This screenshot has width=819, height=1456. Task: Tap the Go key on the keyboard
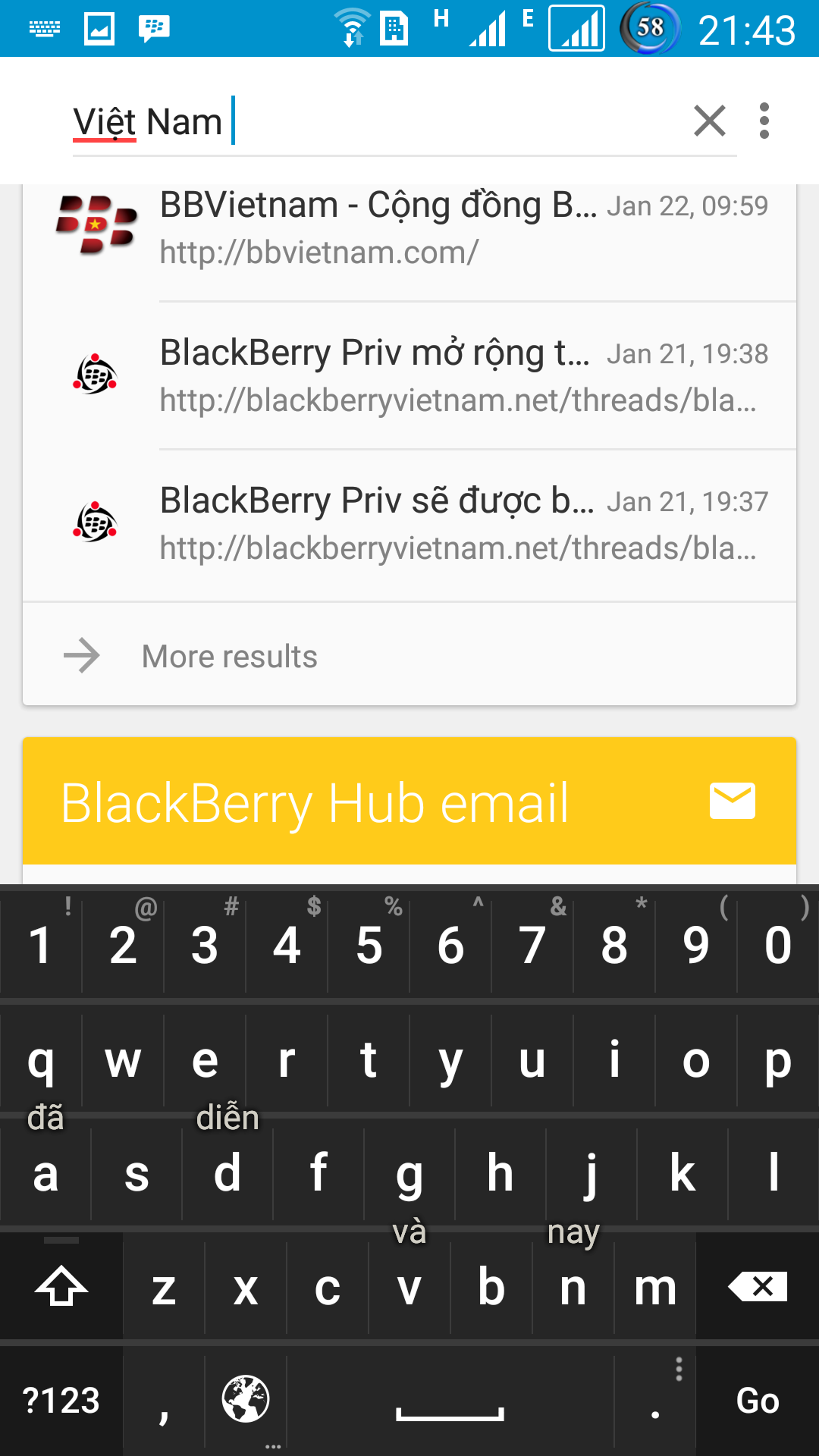tap(757, 1400)
